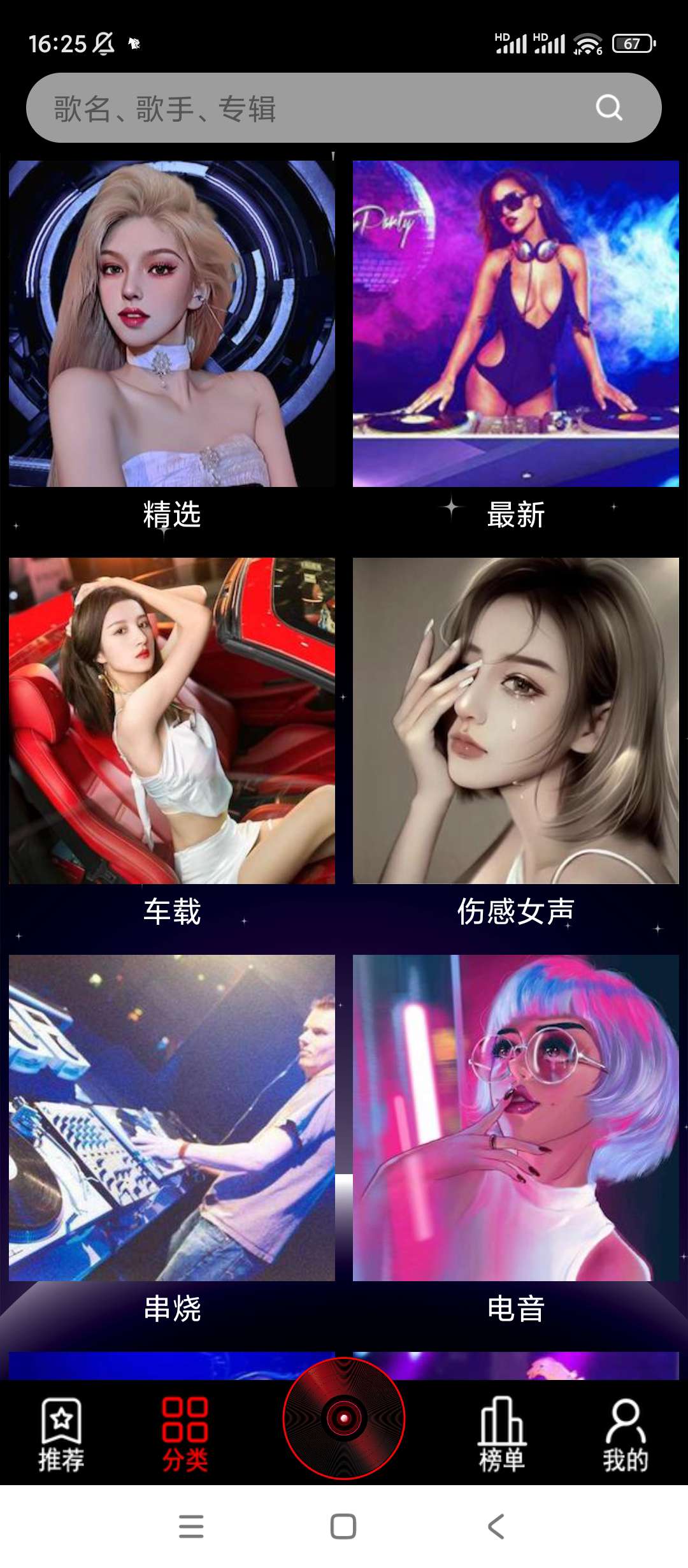Tap the 歌名、歌手、专辑 search field

click(x=306, y=108)
